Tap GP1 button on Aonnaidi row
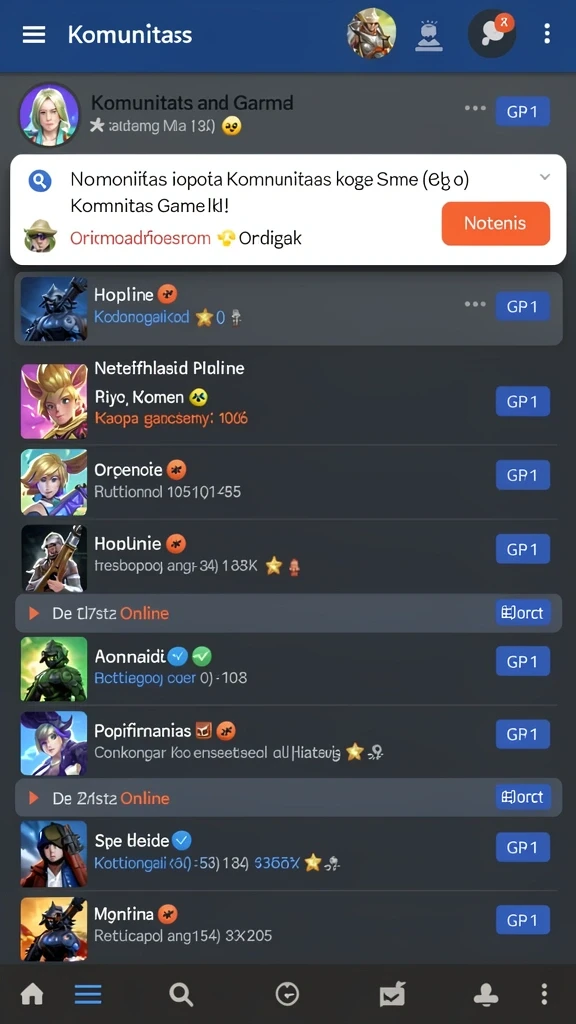576x1024 pixels. 522,662
